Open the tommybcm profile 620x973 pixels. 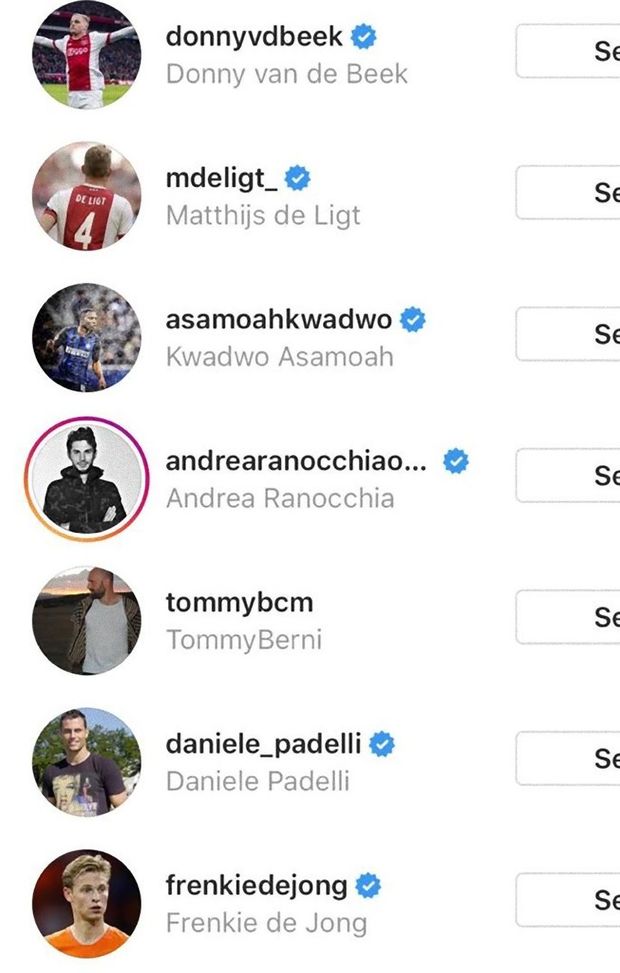(x=239, y=603)
